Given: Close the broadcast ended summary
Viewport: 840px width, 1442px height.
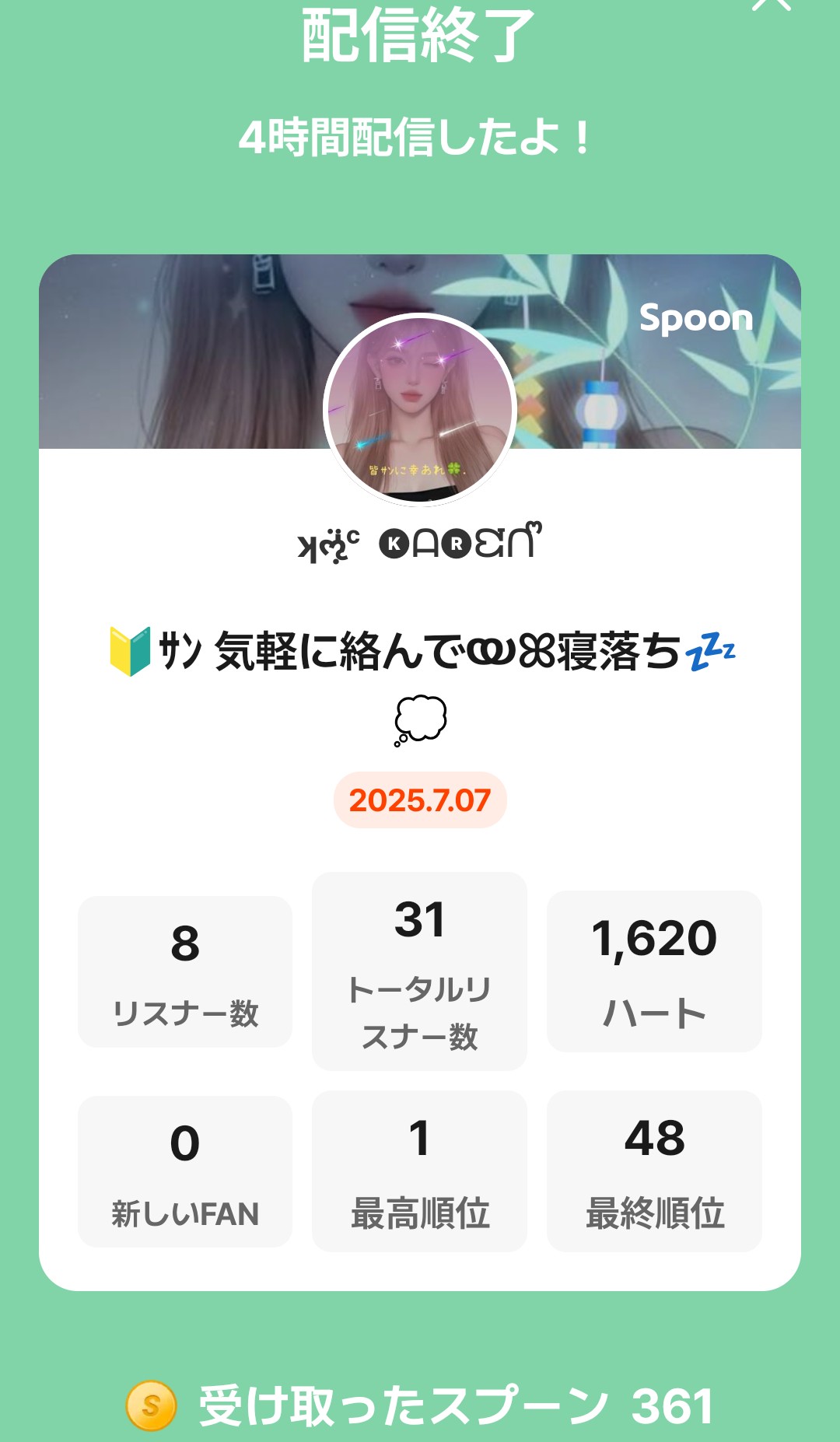Looking at the screenshot, I should pos(771,4).
